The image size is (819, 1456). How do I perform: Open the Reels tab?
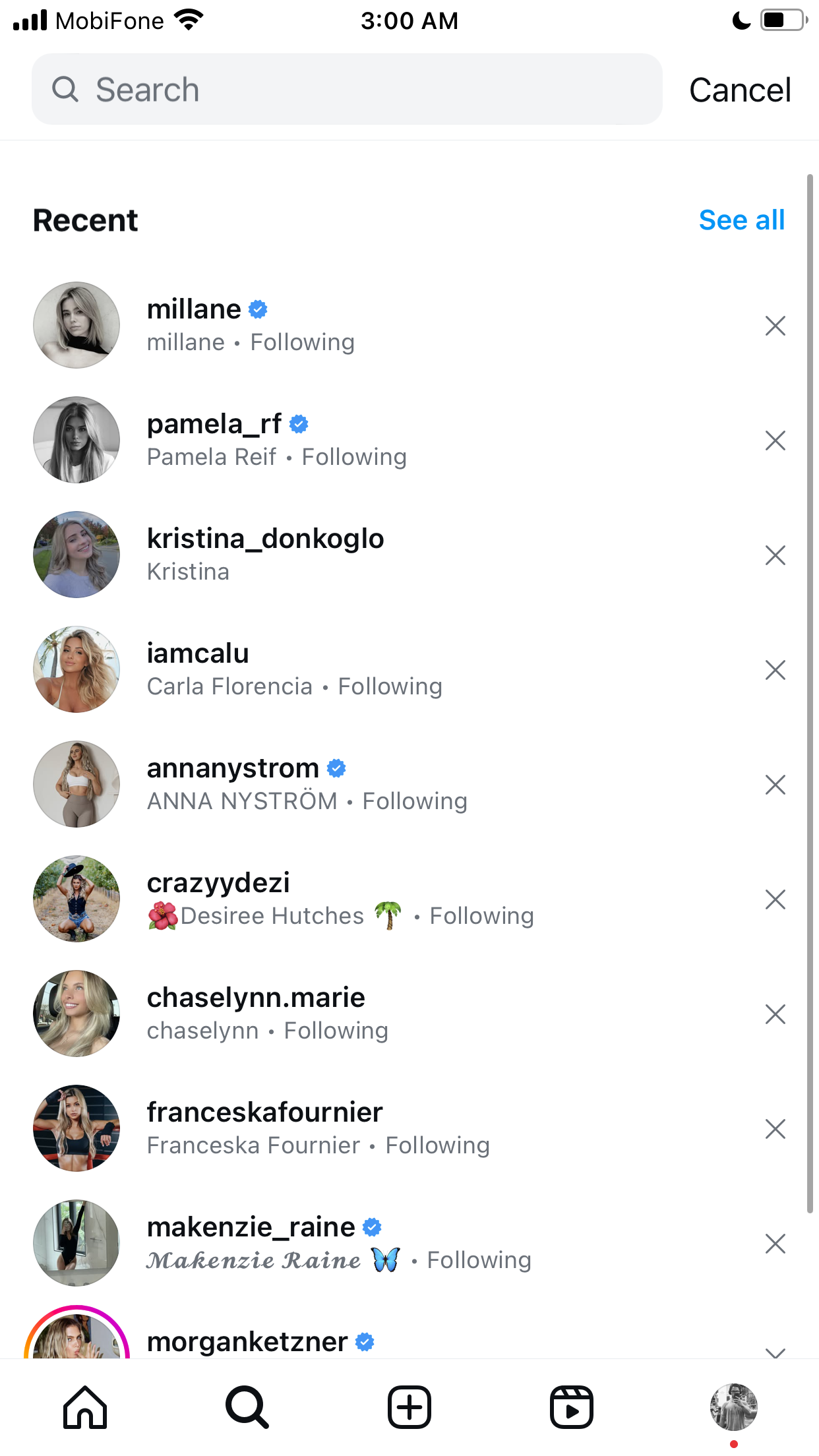[x=571, y=1407]
